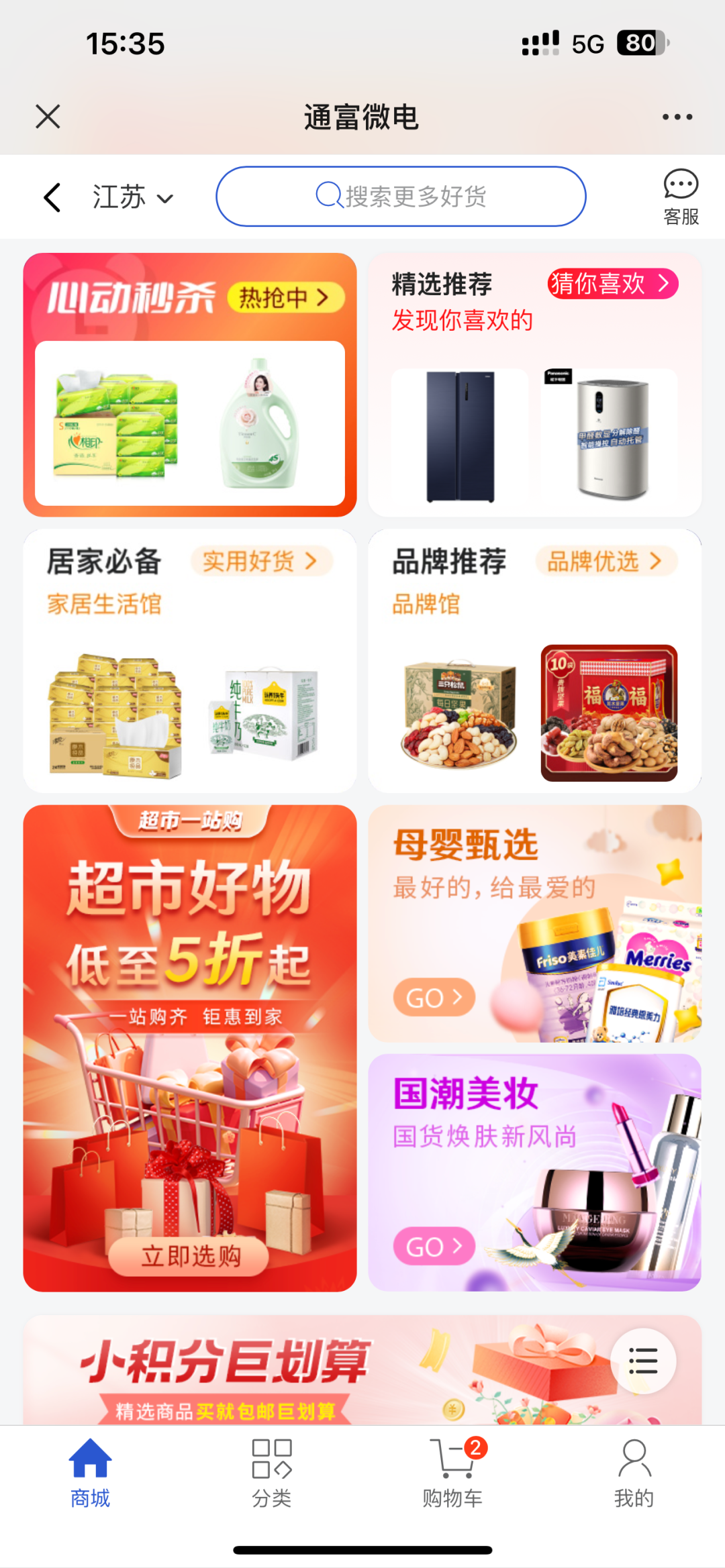The width and height of the screenshot is (725, 1568).
Task: Switch to the 分类 tab
Action: point(271,1473)
